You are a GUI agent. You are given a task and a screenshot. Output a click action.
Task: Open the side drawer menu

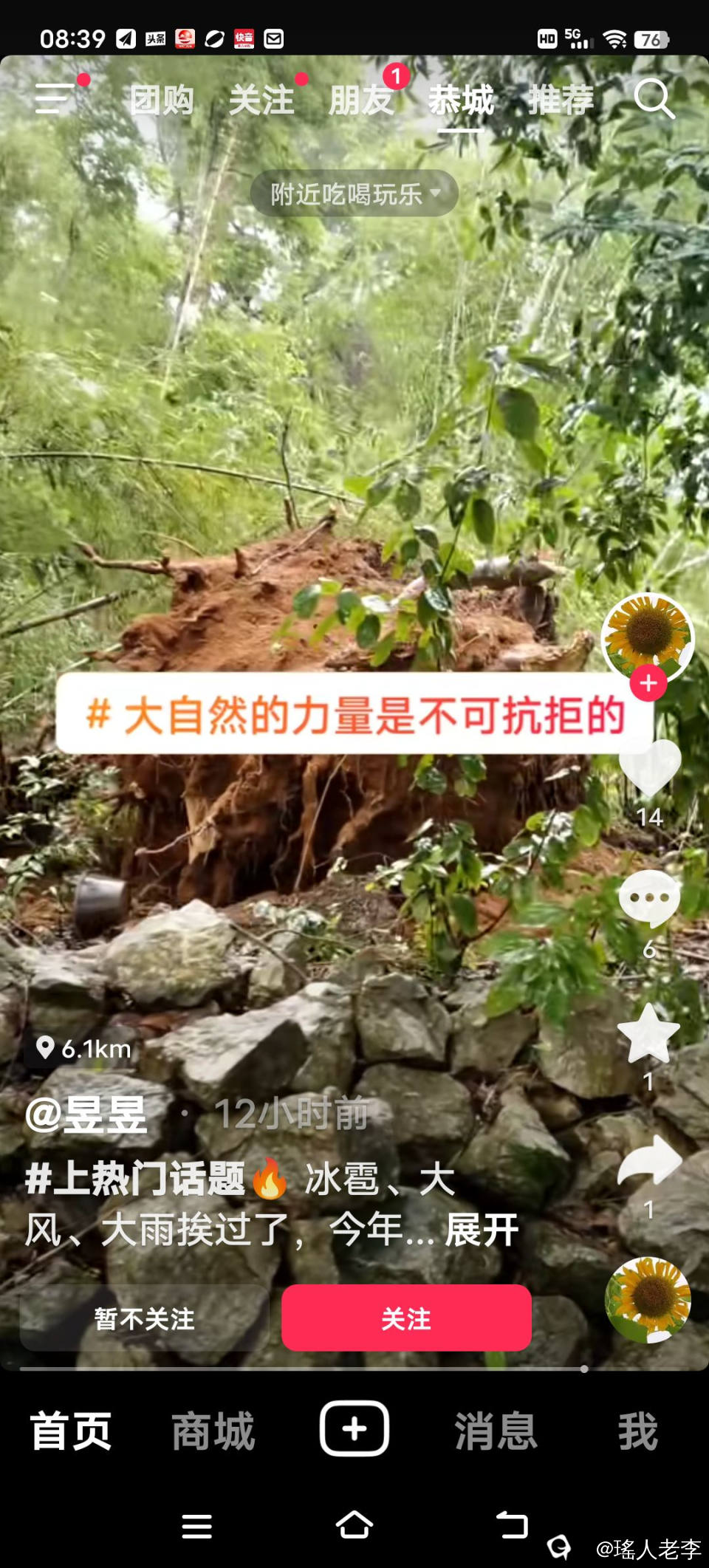(x=53, y=98)
